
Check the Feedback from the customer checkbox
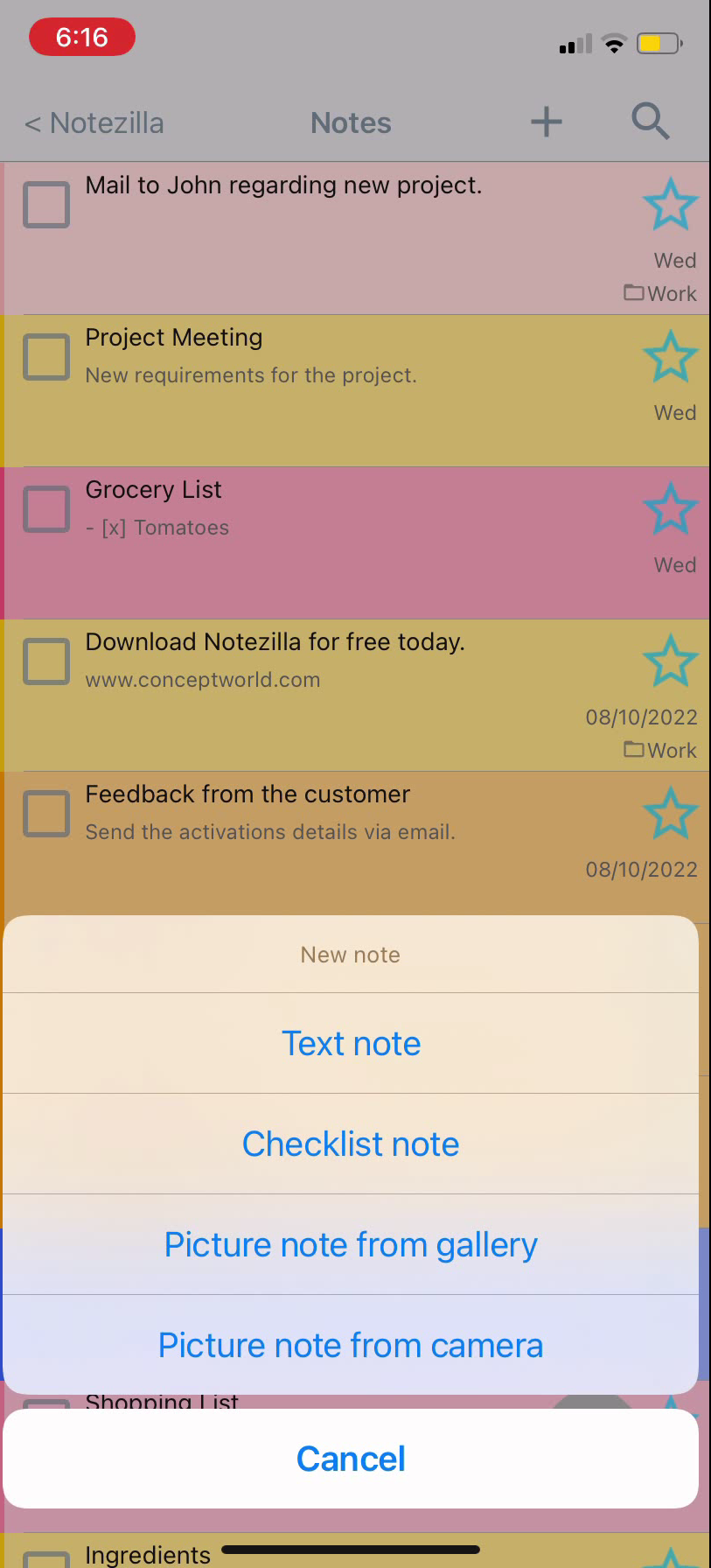coord(46,814)
